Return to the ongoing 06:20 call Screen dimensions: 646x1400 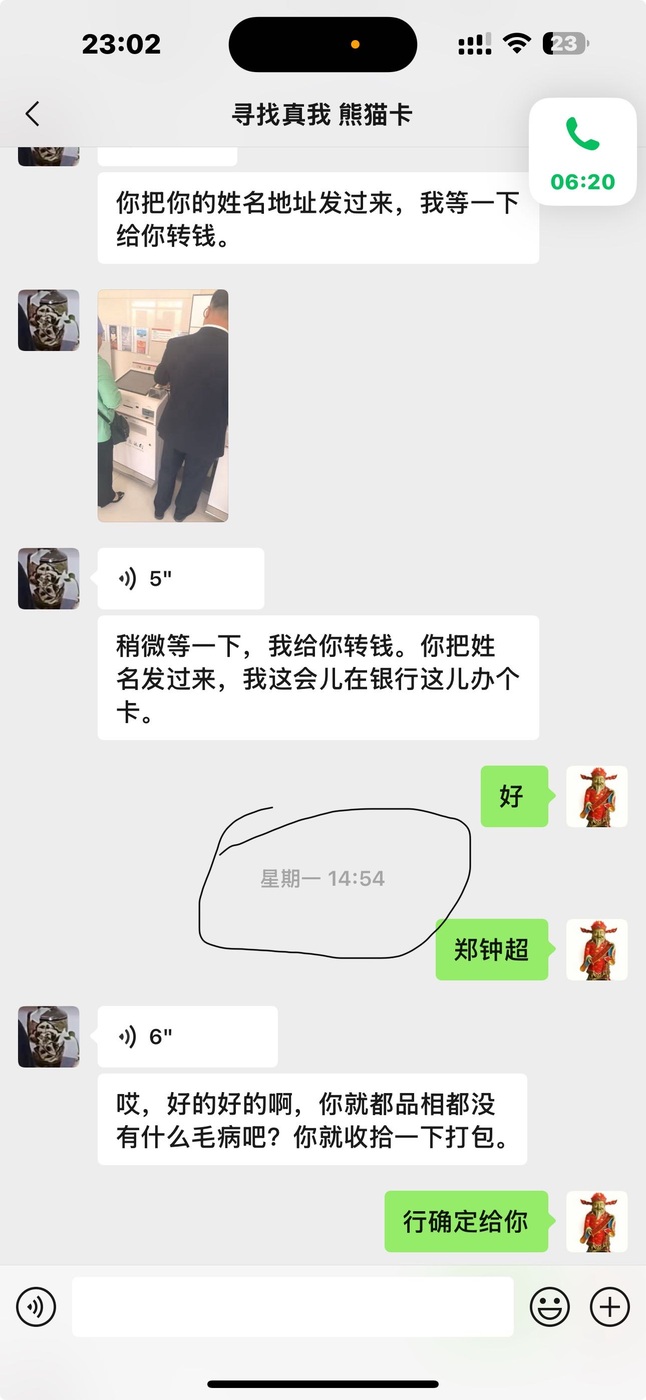(582, 152)
